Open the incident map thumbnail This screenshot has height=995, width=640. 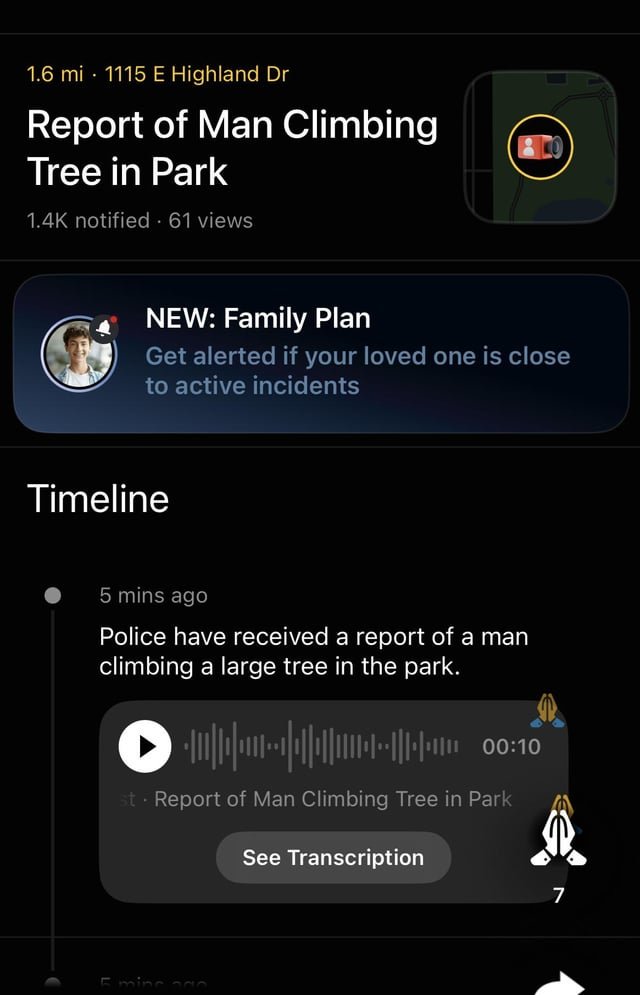[x=540, y=147]
